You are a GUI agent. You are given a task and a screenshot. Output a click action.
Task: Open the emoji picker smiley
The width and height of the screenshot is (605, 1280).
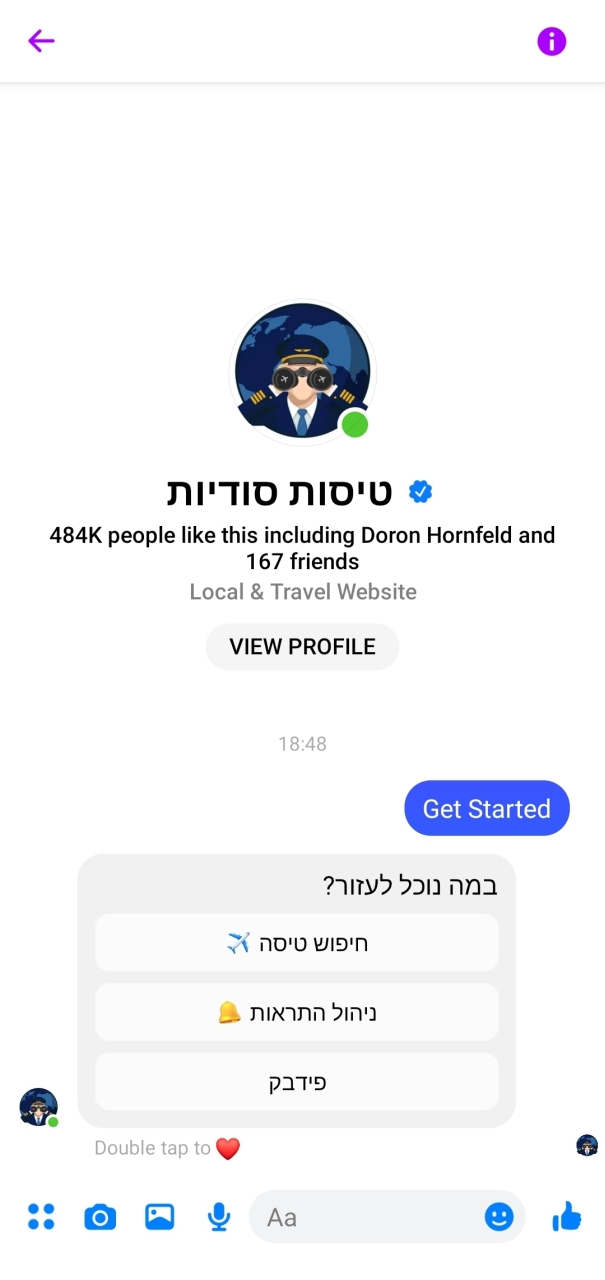[499, 1217]
